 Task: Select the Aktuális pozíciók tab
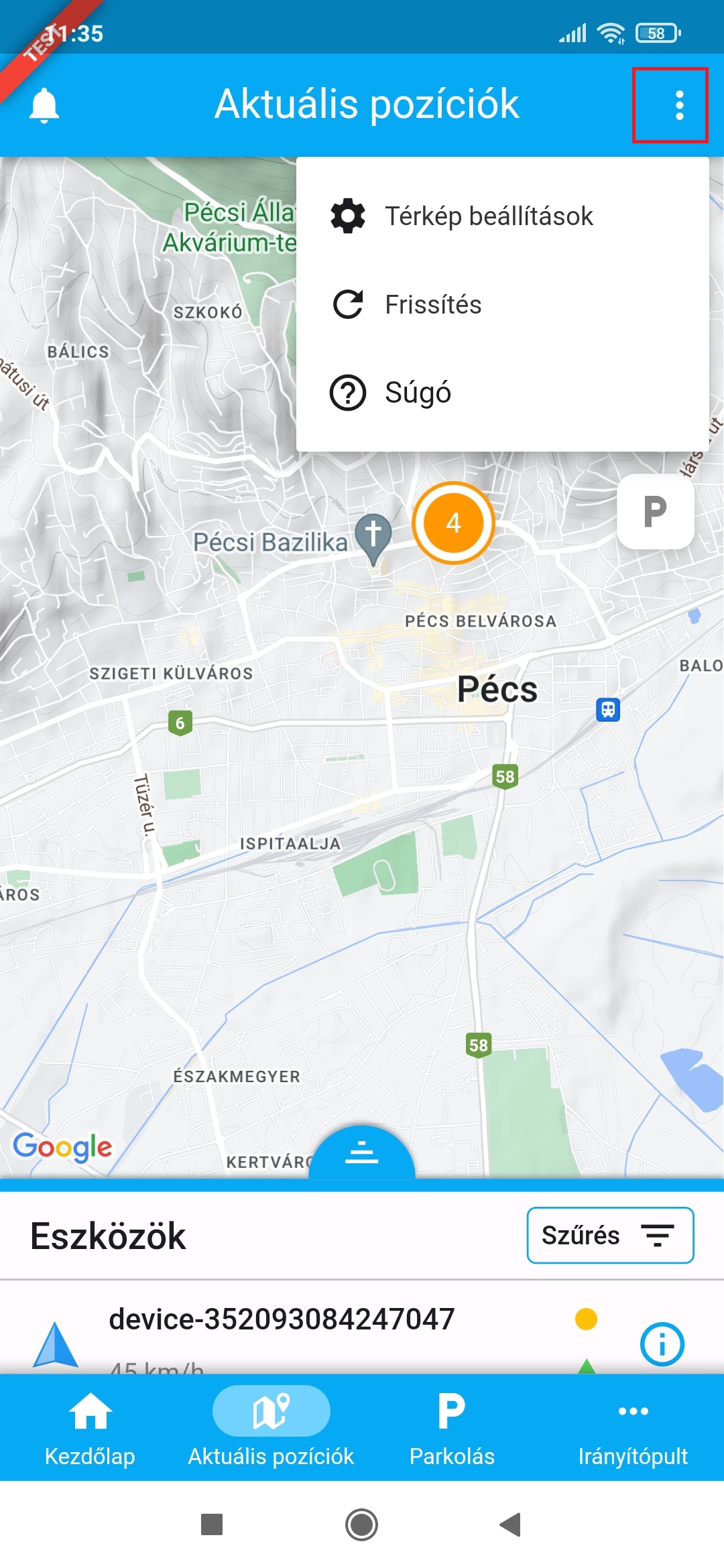(x=271, y=1427)
